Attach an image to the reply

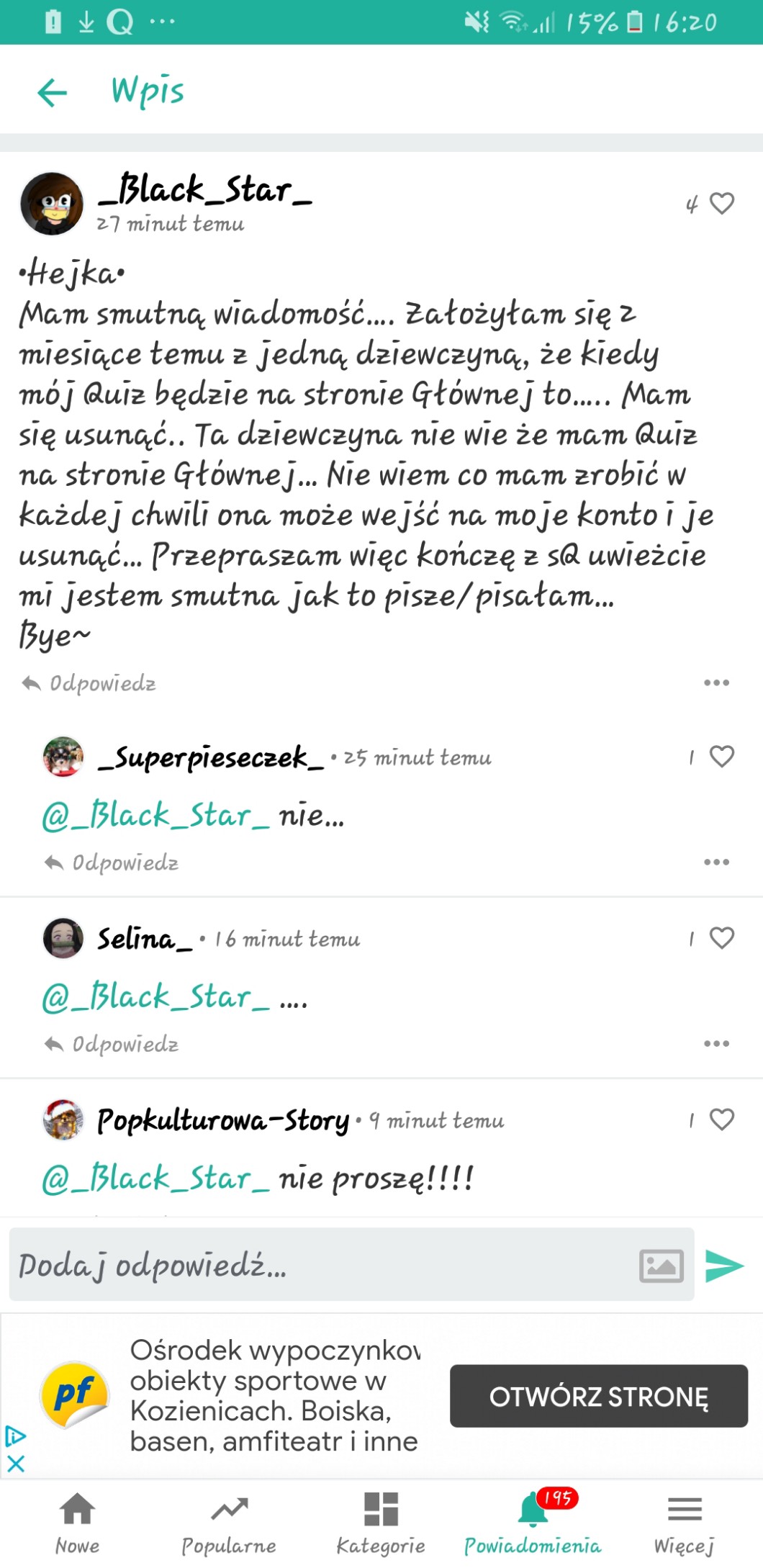click(x=661, y=1266)
